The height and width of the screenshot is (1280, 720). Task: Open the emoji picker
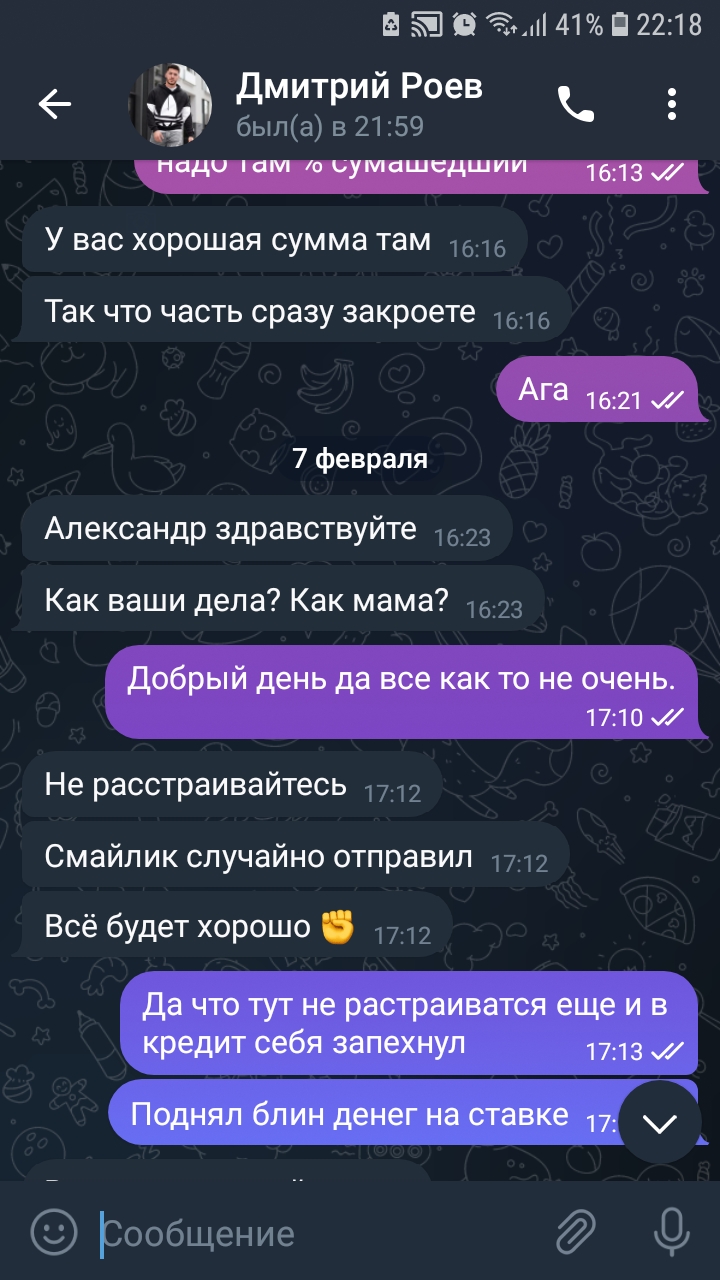53,1232
